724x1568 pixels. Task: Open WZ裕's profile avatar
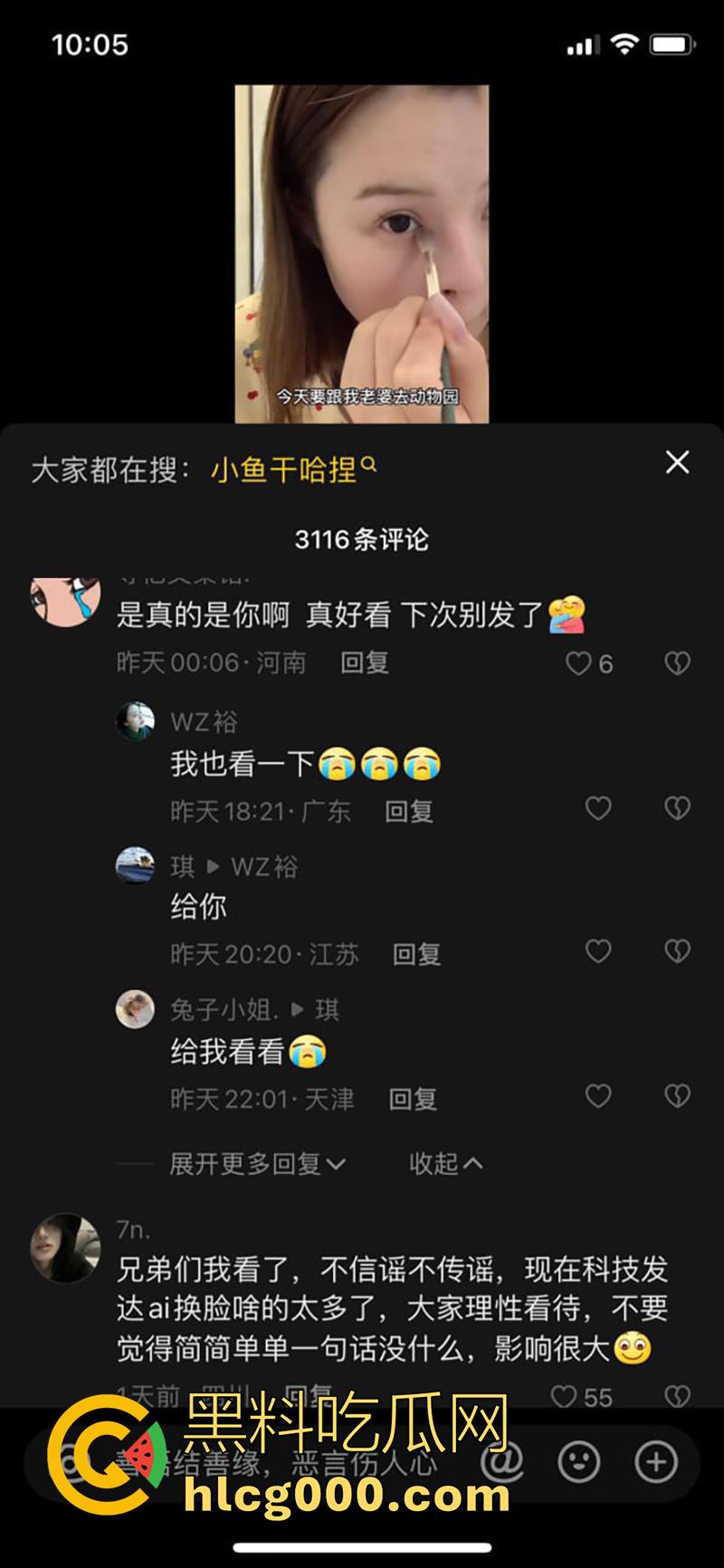click(135, 721)
